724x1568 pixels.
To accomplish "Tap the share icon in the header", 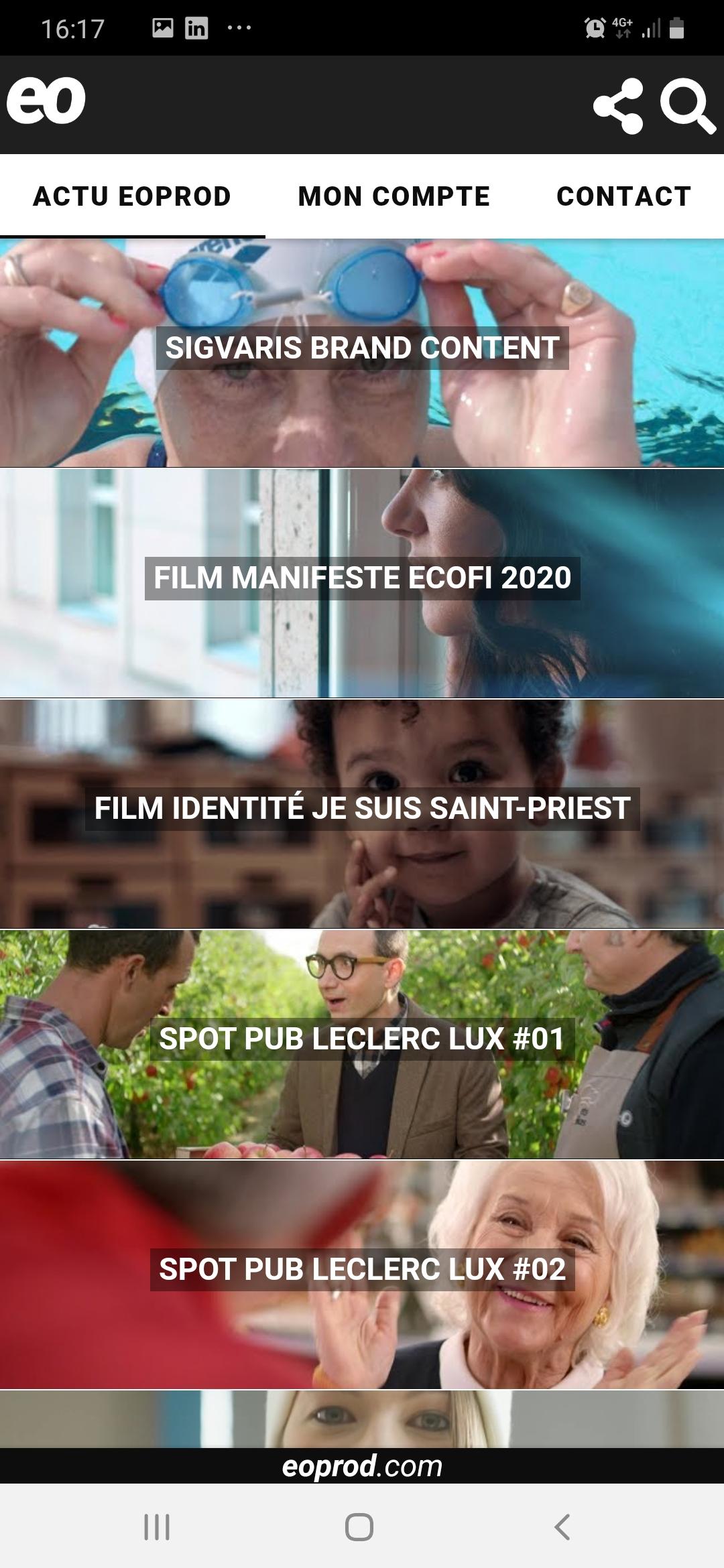I will (x=617, y=106).
